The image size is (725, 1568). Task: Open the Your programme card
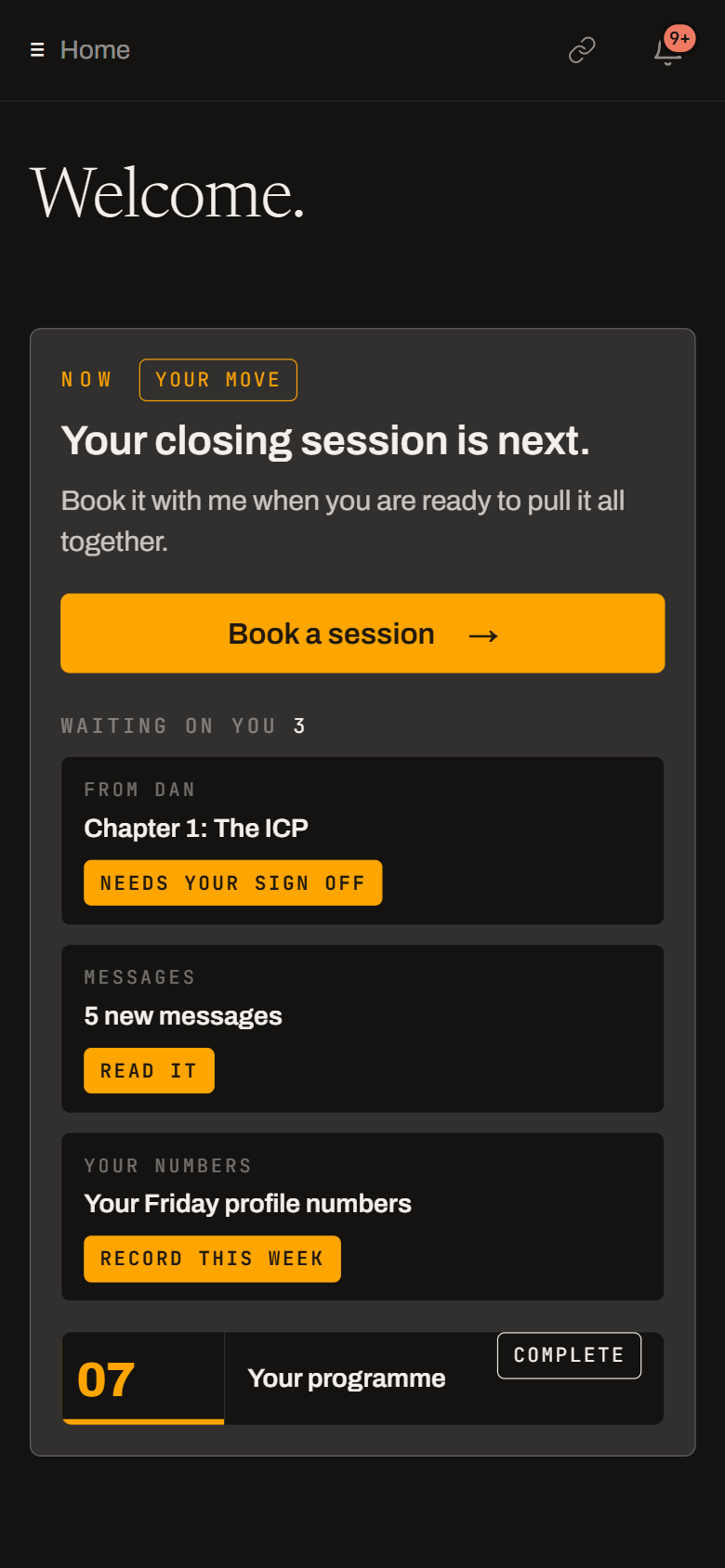362,1379
